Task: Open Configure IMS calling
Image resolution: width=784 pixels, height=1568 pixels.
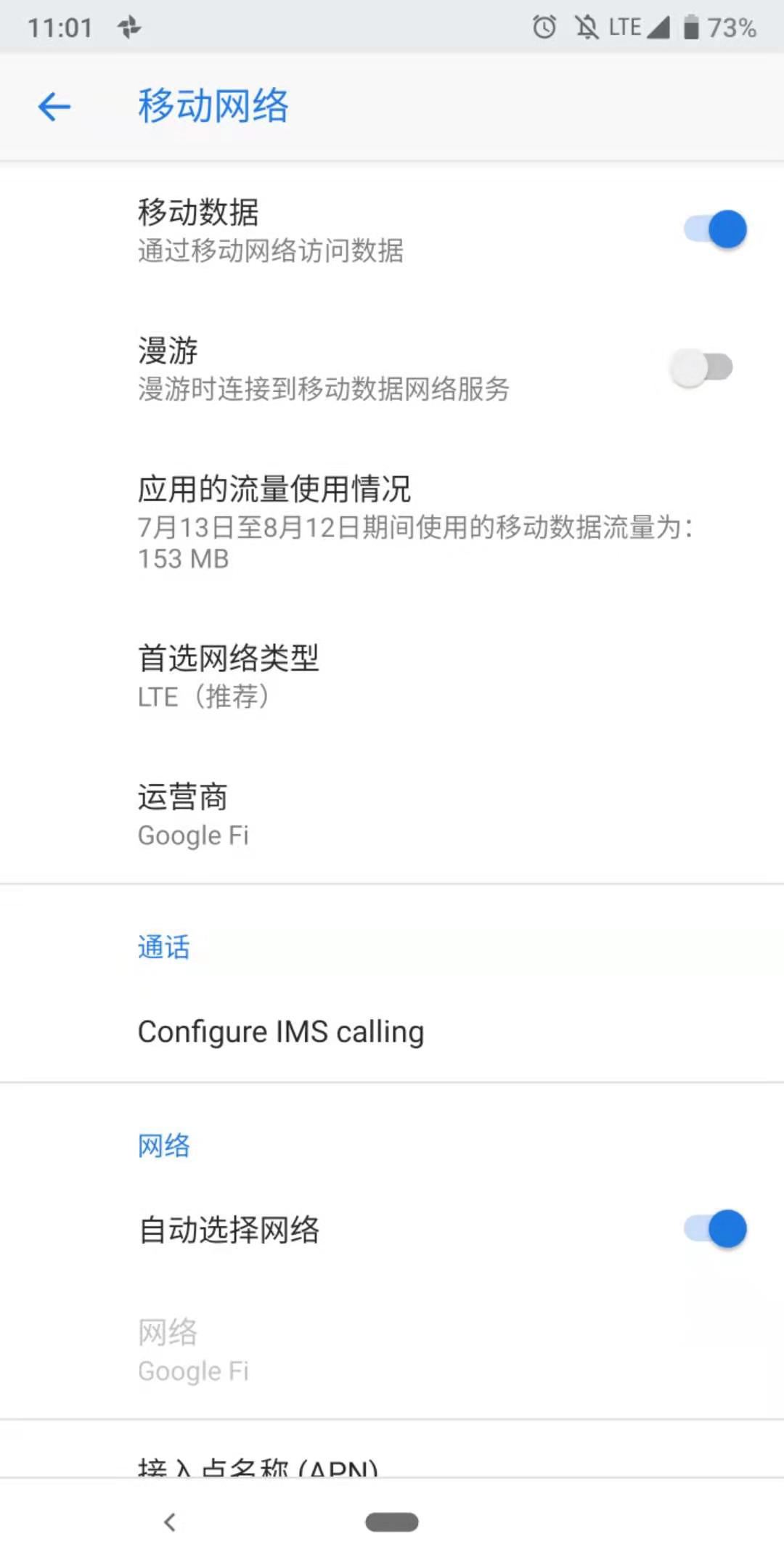Action: tap(392, 1032)
